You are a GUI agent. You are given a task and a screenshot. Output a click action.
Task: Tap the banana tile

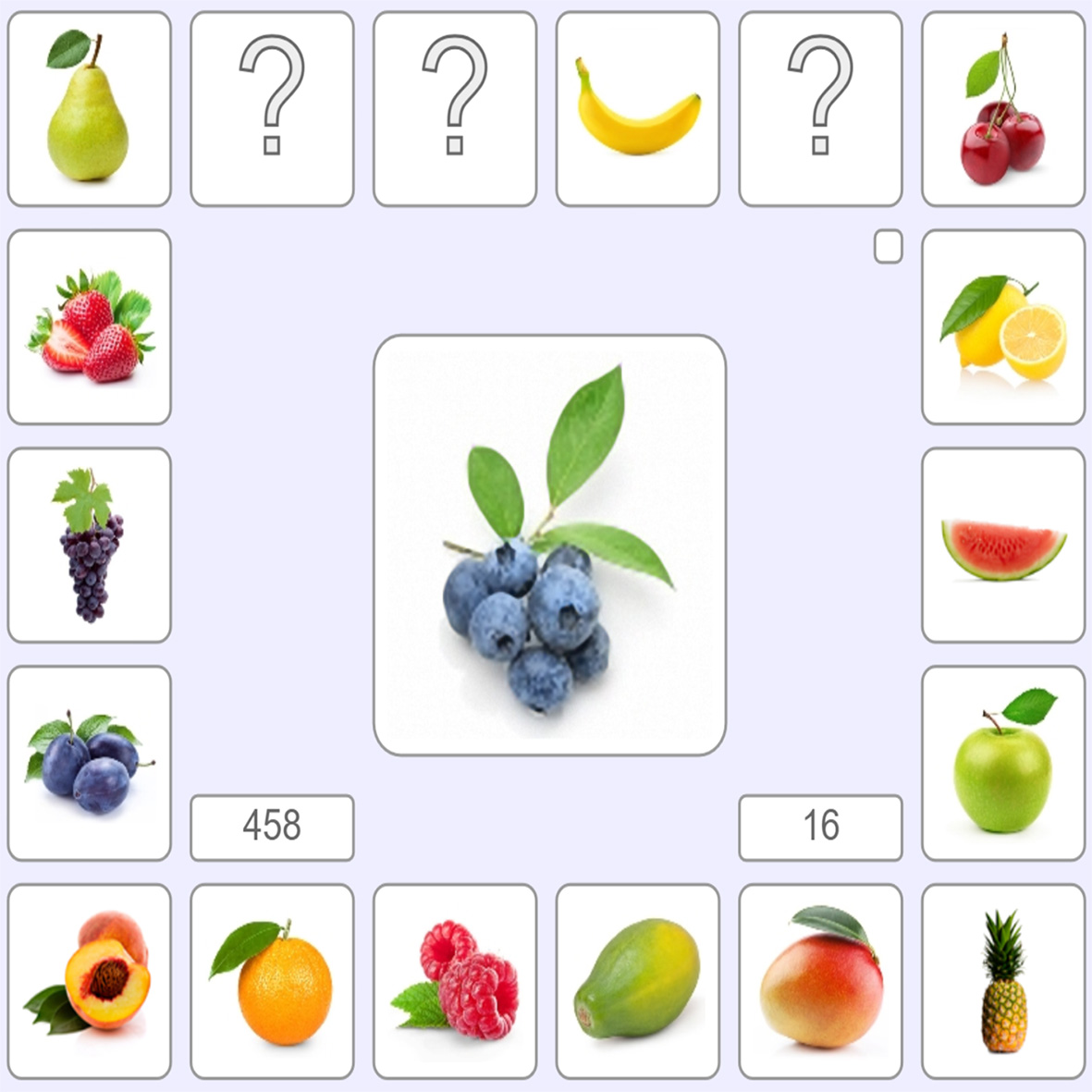pyautogui.click(x=637, y=109)
